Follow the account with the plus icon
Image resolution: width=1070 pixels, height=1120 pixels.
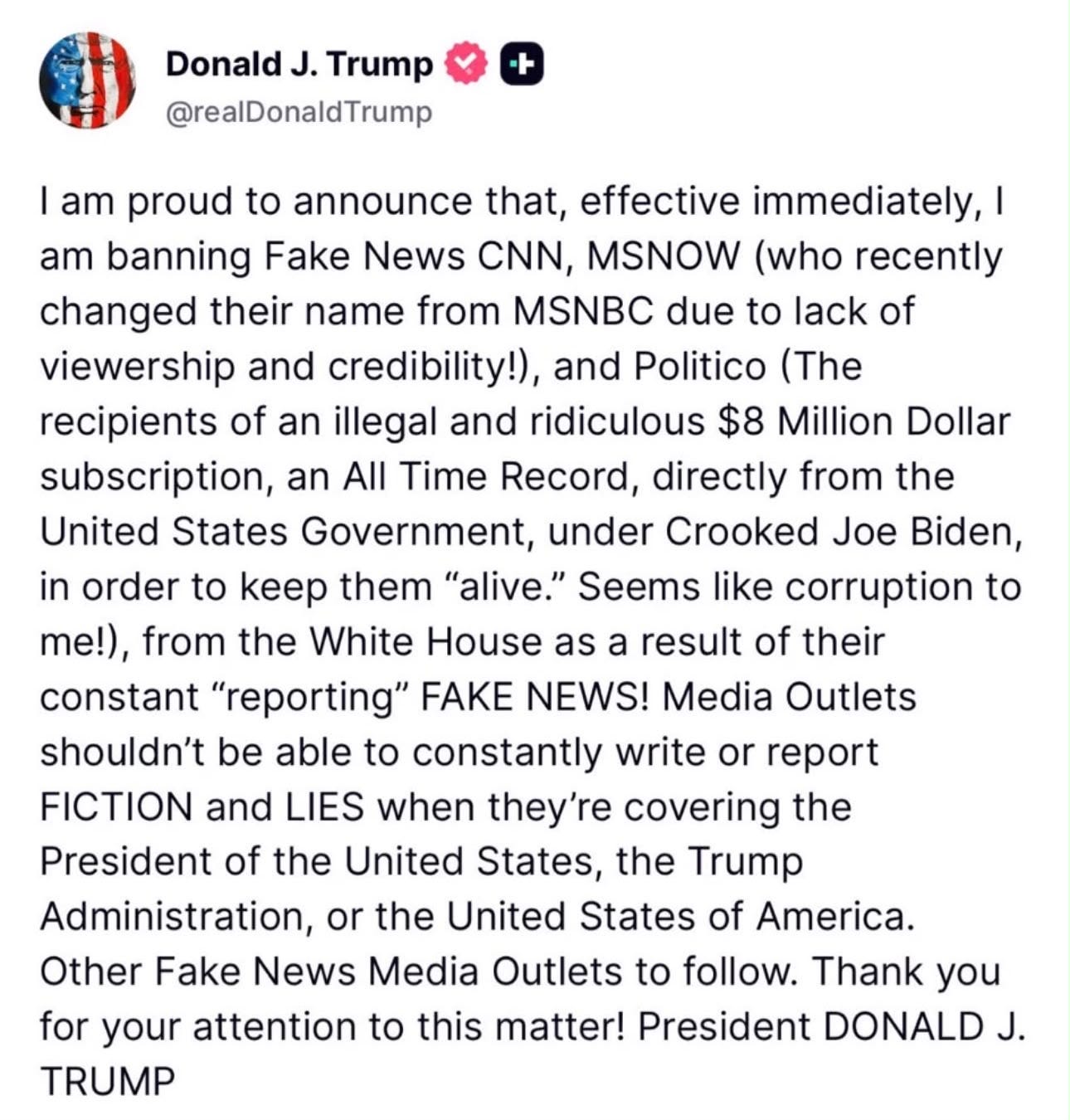click(522, 66)
